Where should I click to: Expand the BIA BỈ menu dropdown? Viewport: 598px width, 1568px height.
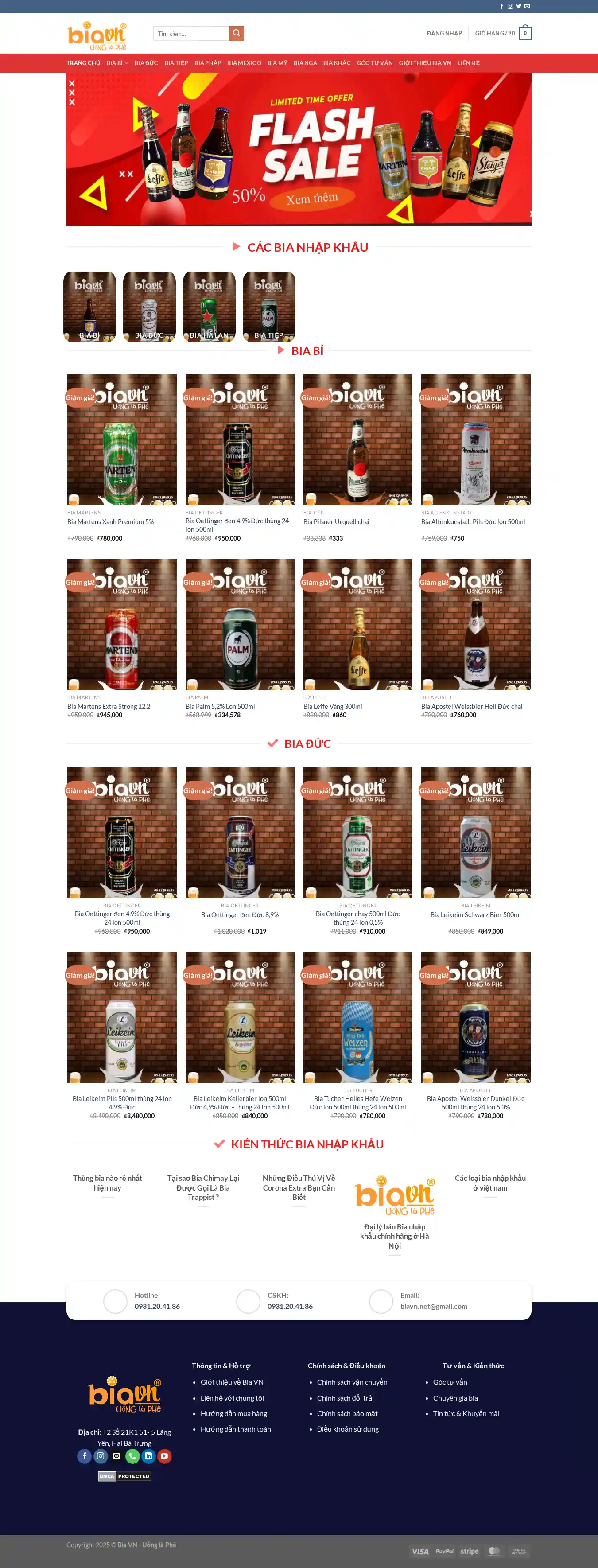coord(117,63)
